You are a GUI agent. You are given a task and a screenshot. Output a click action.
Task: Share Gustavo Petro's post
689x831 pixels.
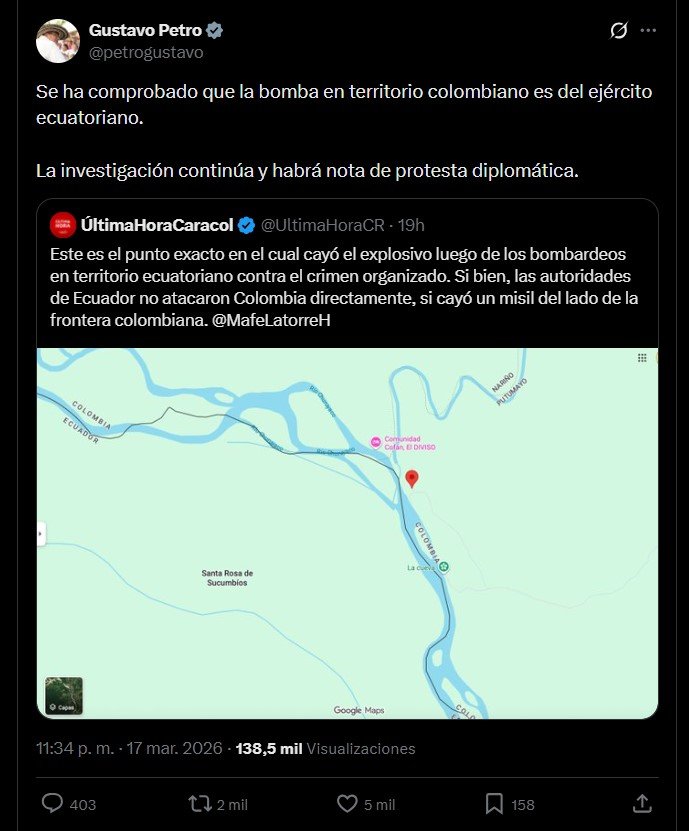642,803
